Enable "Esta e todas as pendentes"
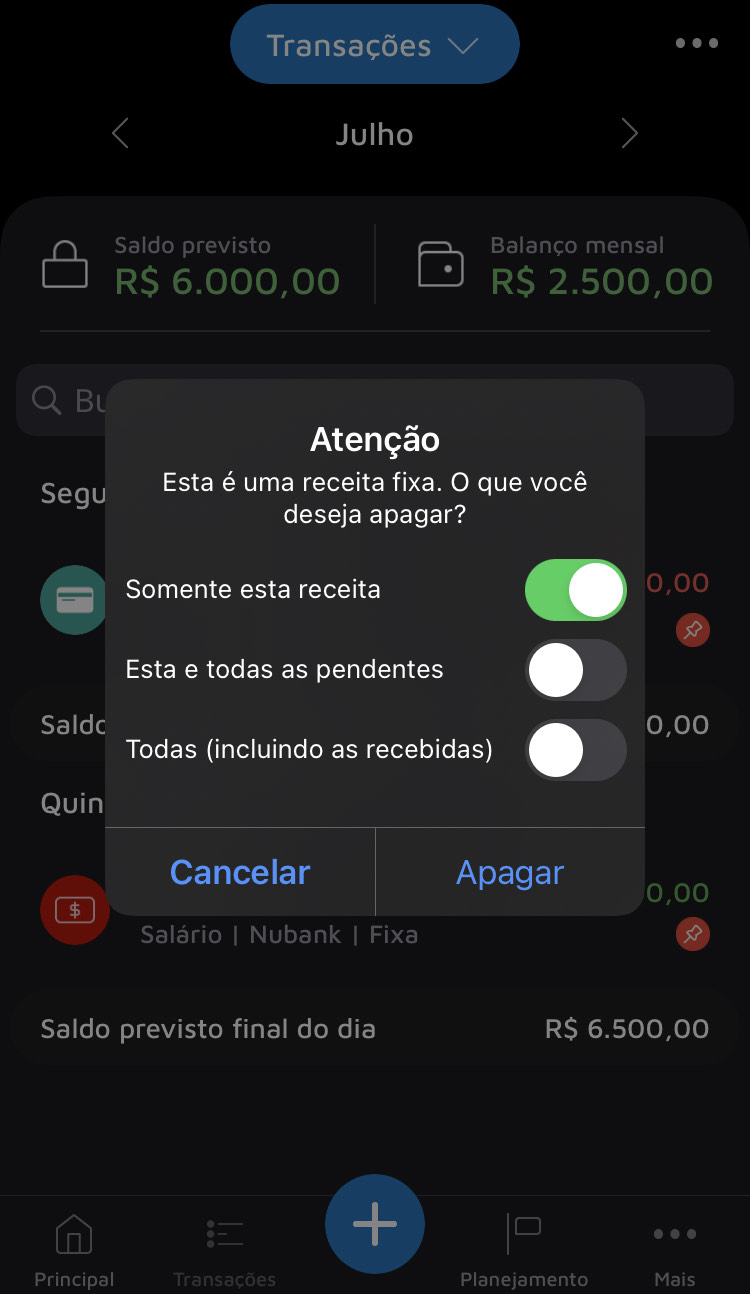 click(575, 670)
